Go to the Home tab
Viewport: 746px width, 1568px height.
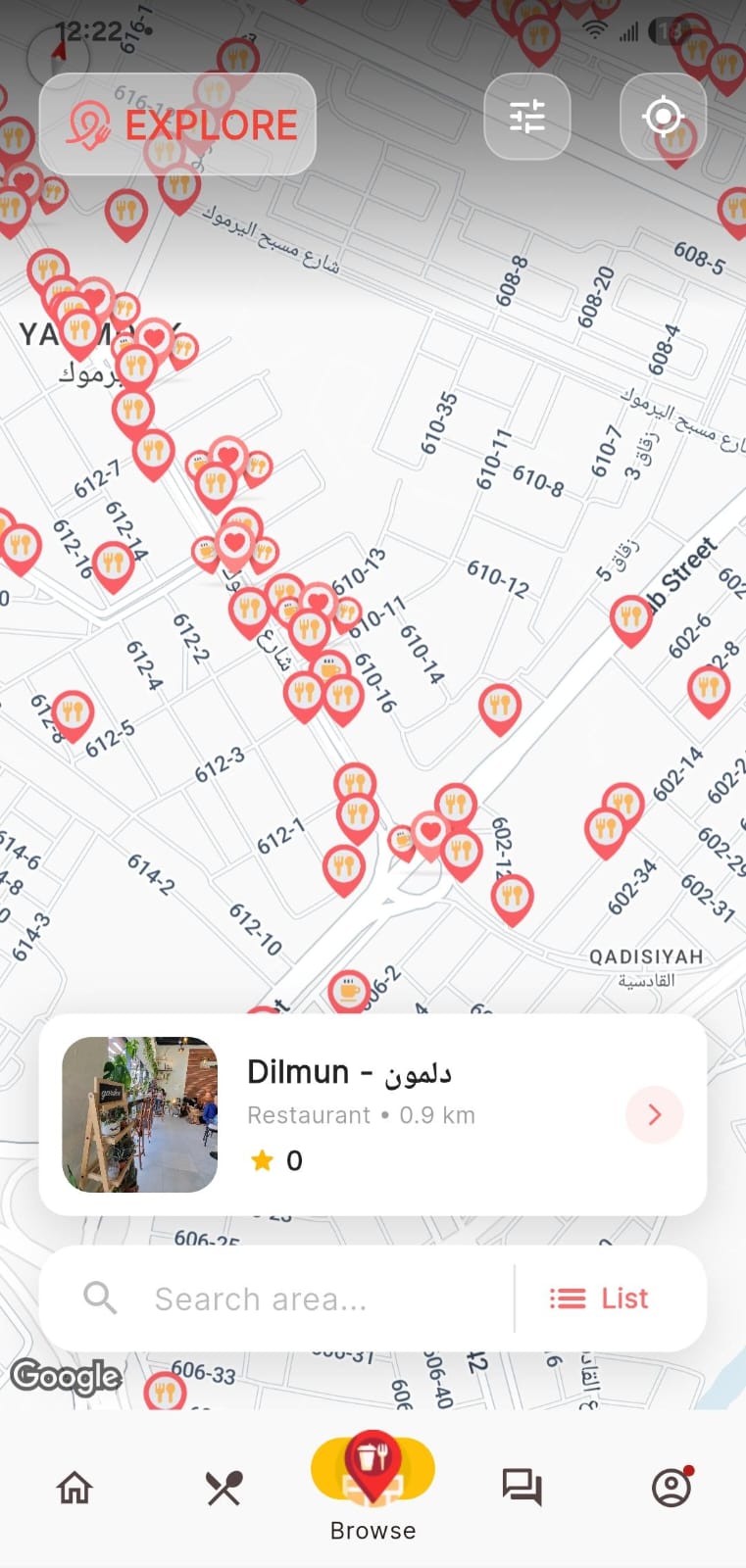point(75,1488)
